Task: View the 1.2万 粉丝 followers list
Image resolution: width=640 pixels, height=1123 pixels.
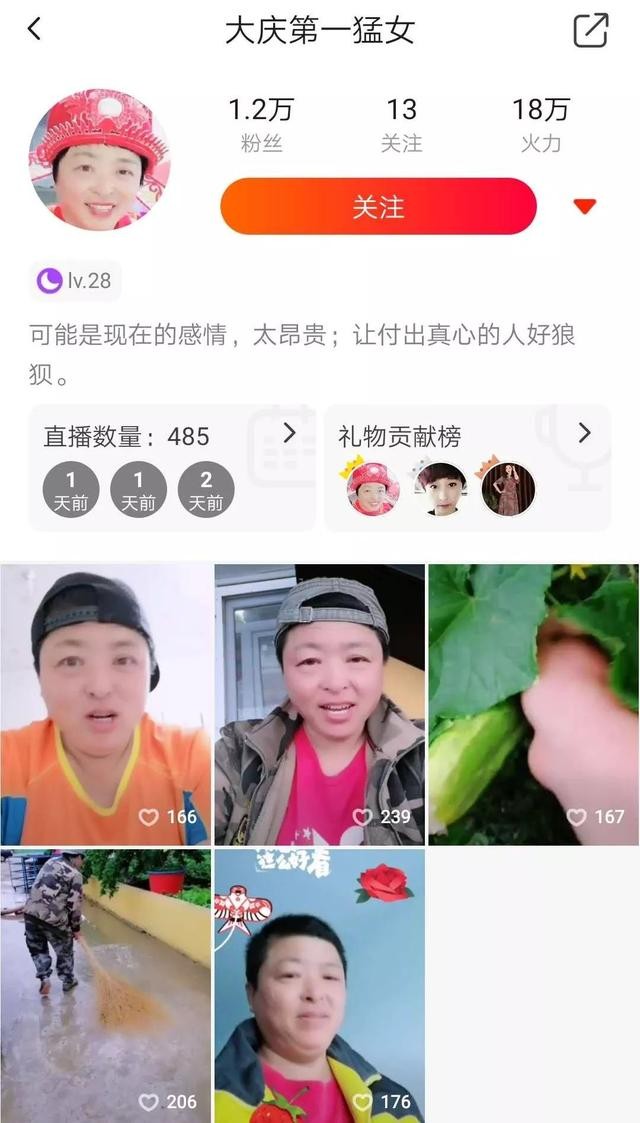Action: tap(261, 124)
